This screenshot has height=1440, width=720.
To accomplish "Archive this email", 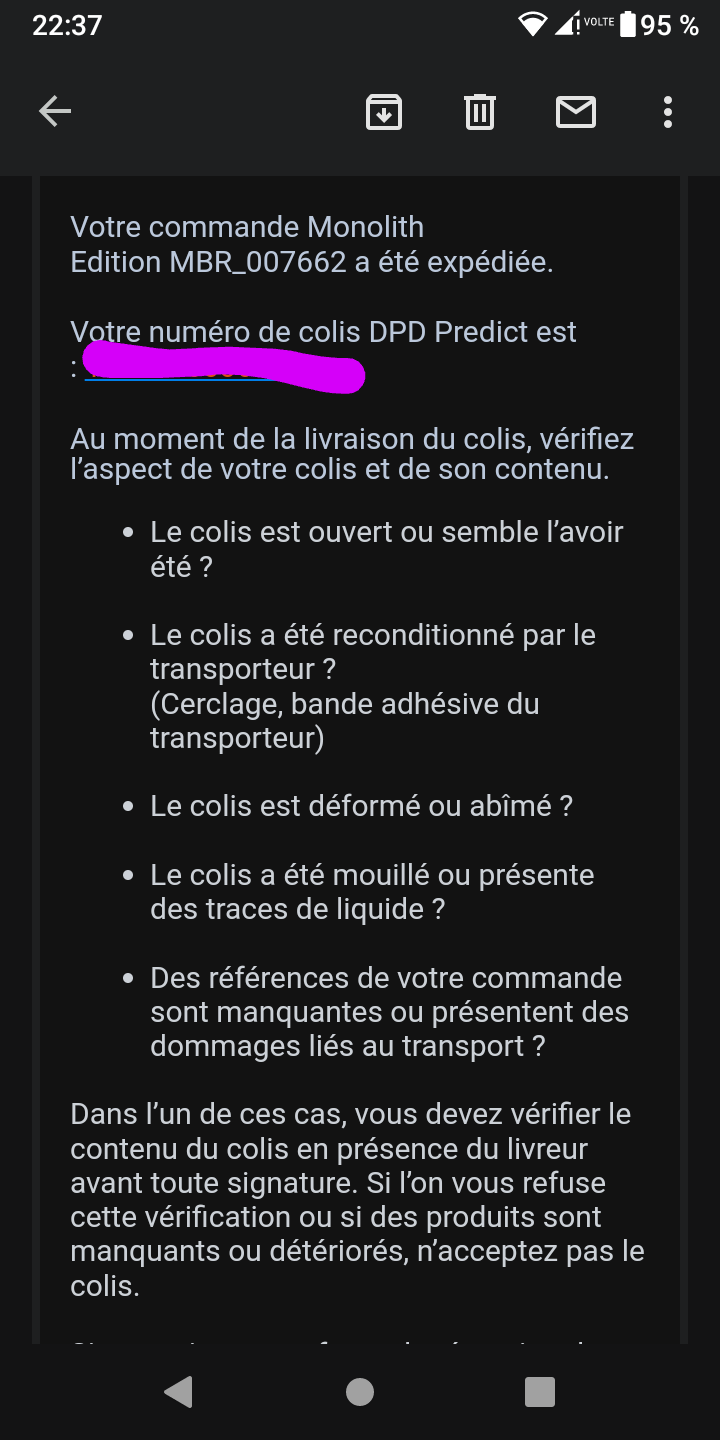I will (384, 111).
